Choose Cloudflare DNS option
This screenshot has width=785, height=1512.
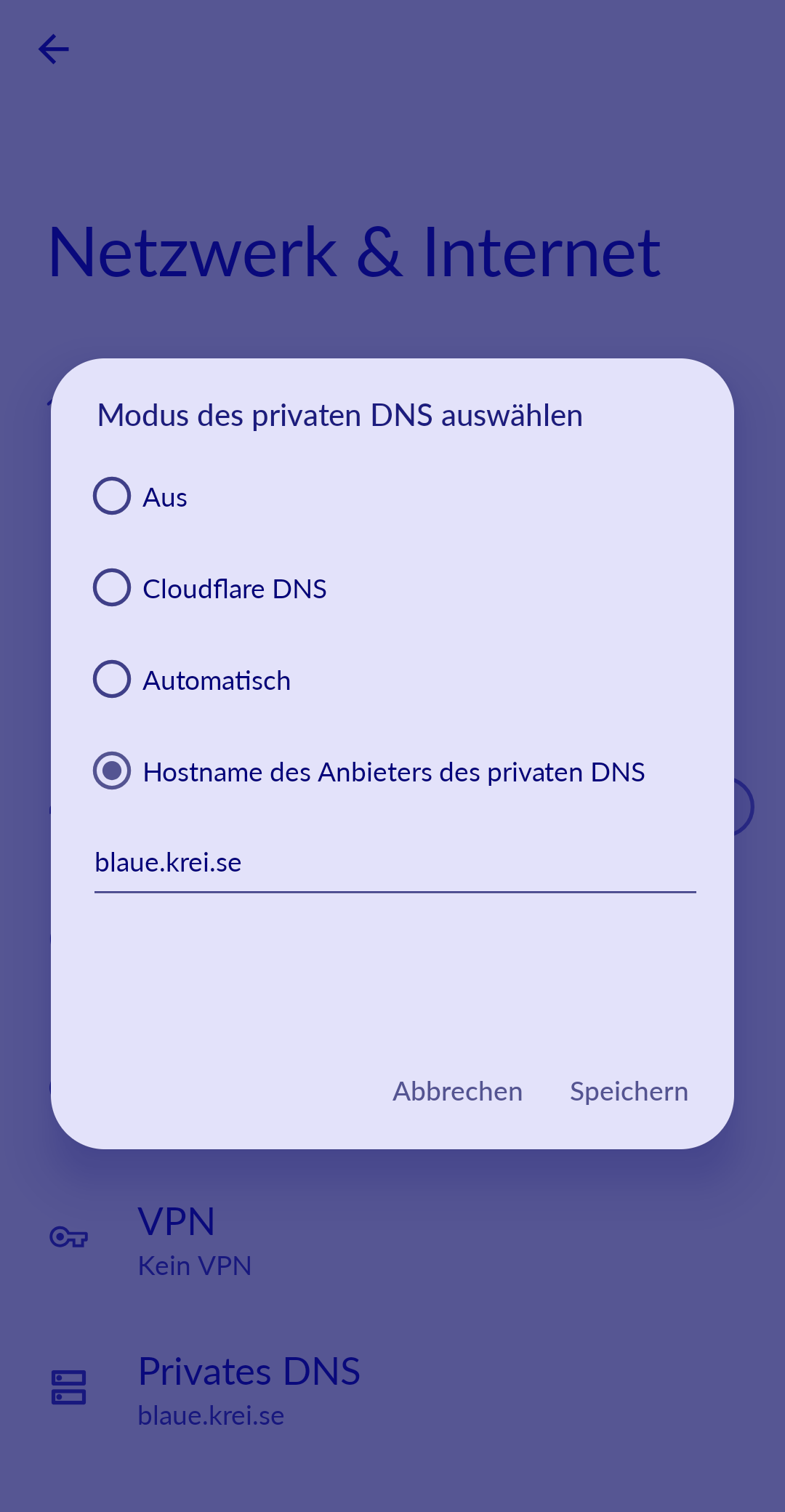[x=113, y=588]
